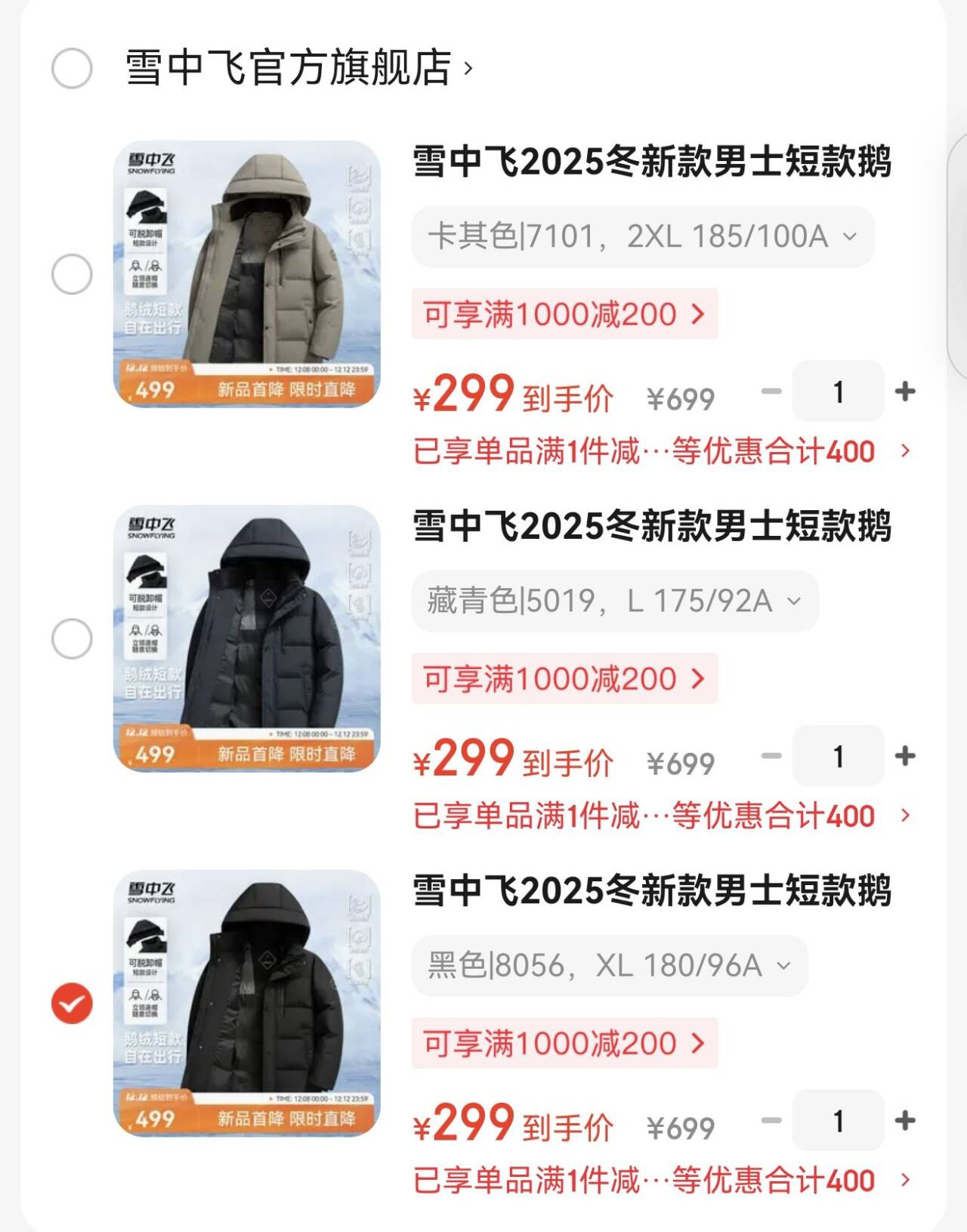Open 可享满1000减200 offer for 藏青色 jacket
Viewport: 967px width, 1232px height.
tap(564, 679)
